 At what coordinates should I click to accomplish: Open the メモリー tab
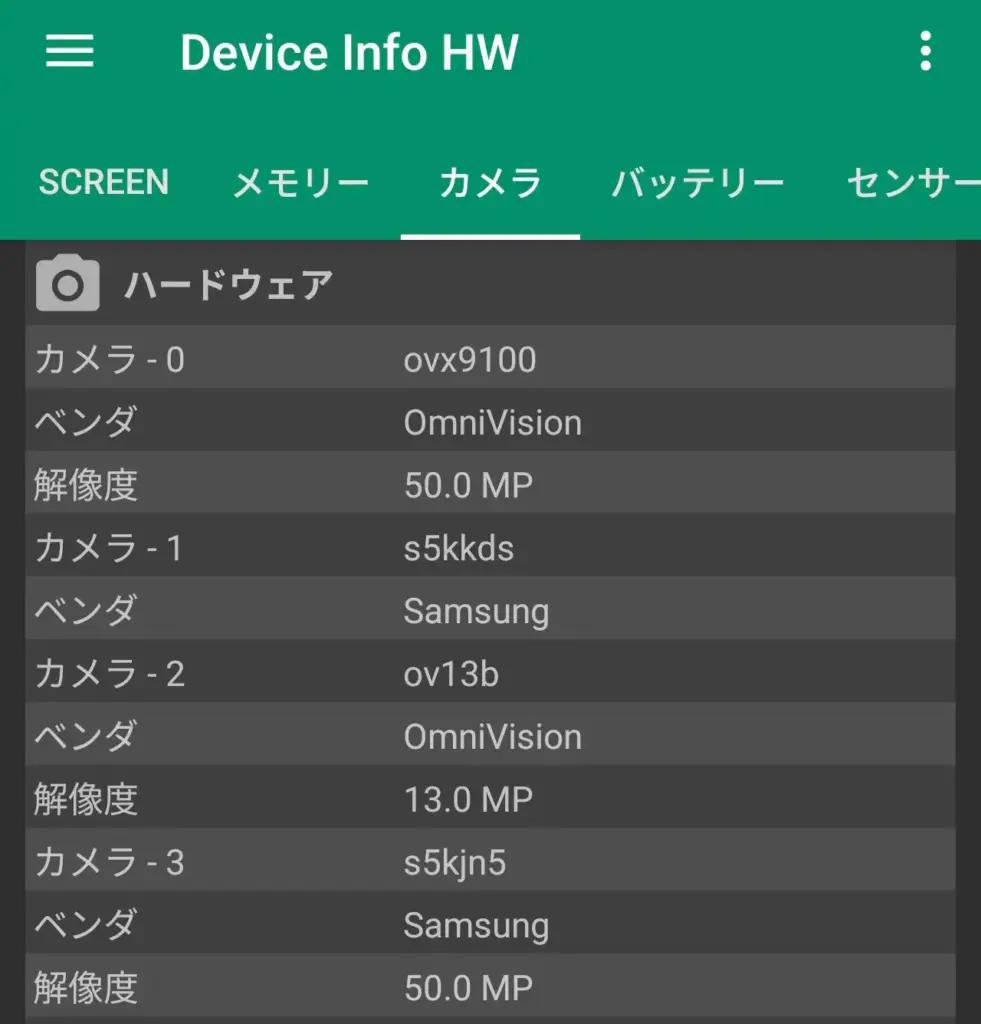click(x=301, y=182)
